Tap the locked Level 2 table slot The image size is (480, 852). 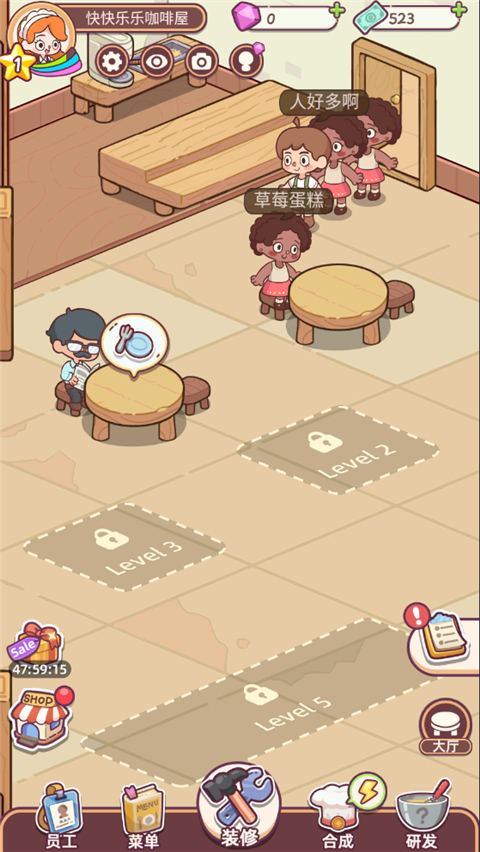click(x=338, y=450)
